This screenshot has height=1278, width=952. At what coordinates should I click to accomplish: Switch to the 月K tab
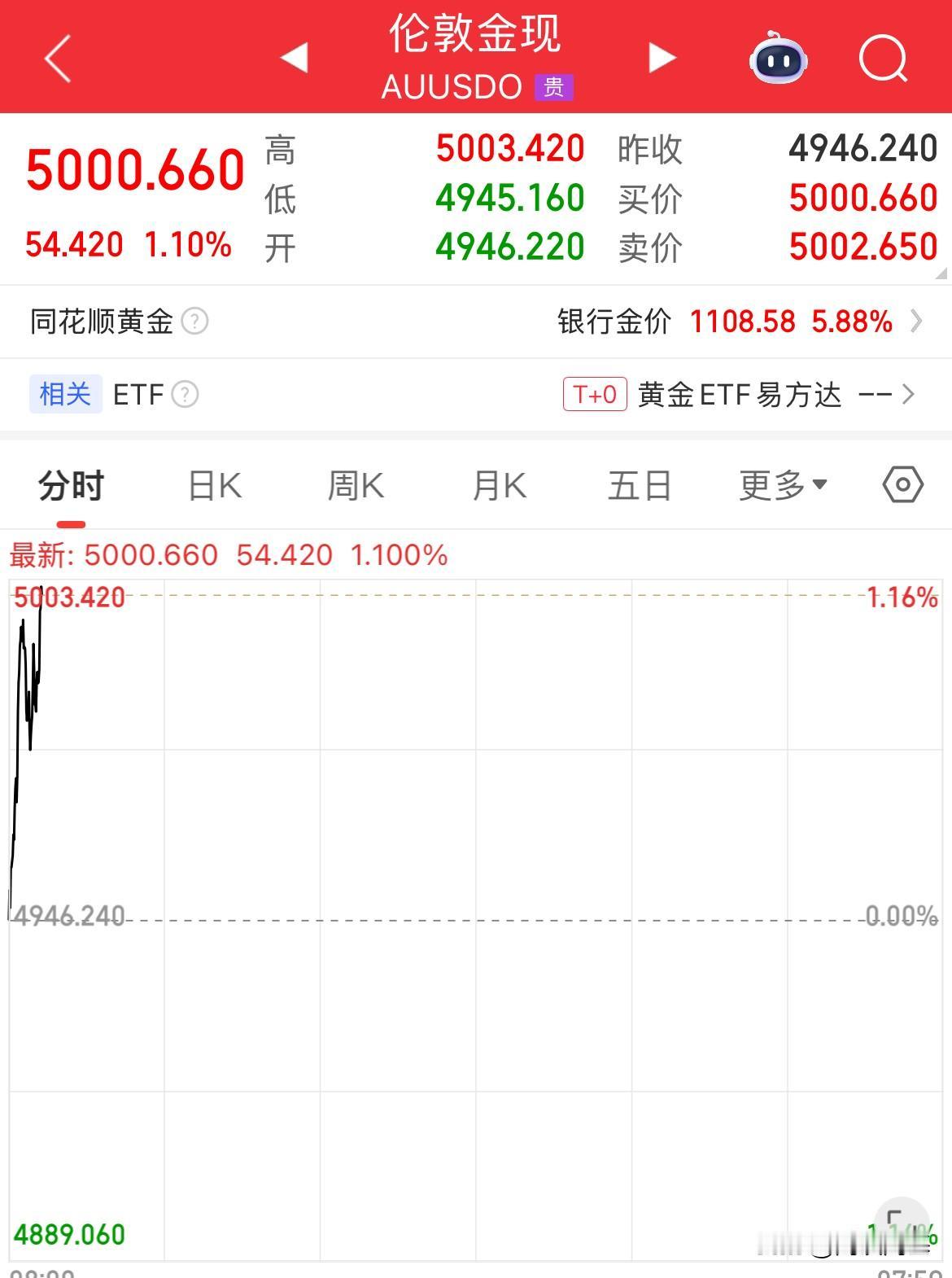pos(498,484)
